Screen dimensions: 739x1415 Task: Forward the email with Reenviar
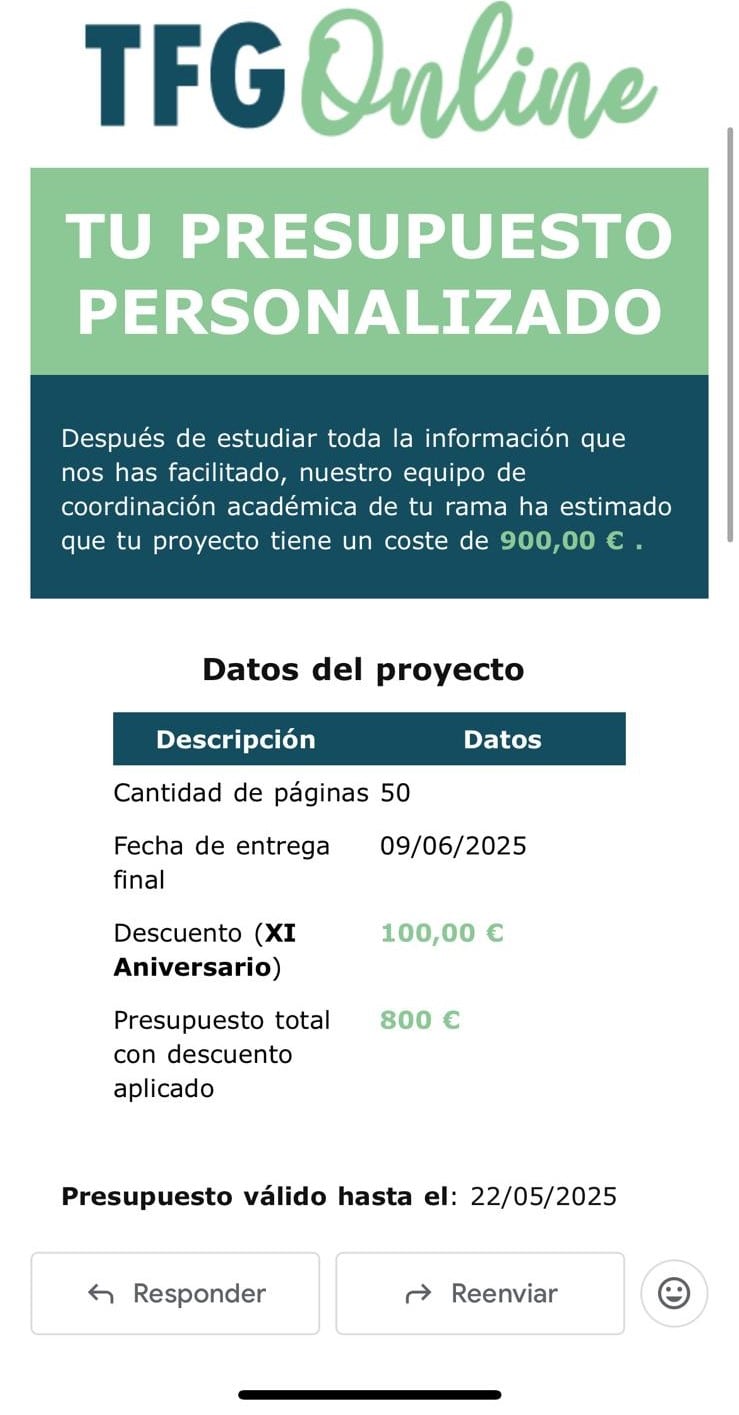[x=480, y=1293]
